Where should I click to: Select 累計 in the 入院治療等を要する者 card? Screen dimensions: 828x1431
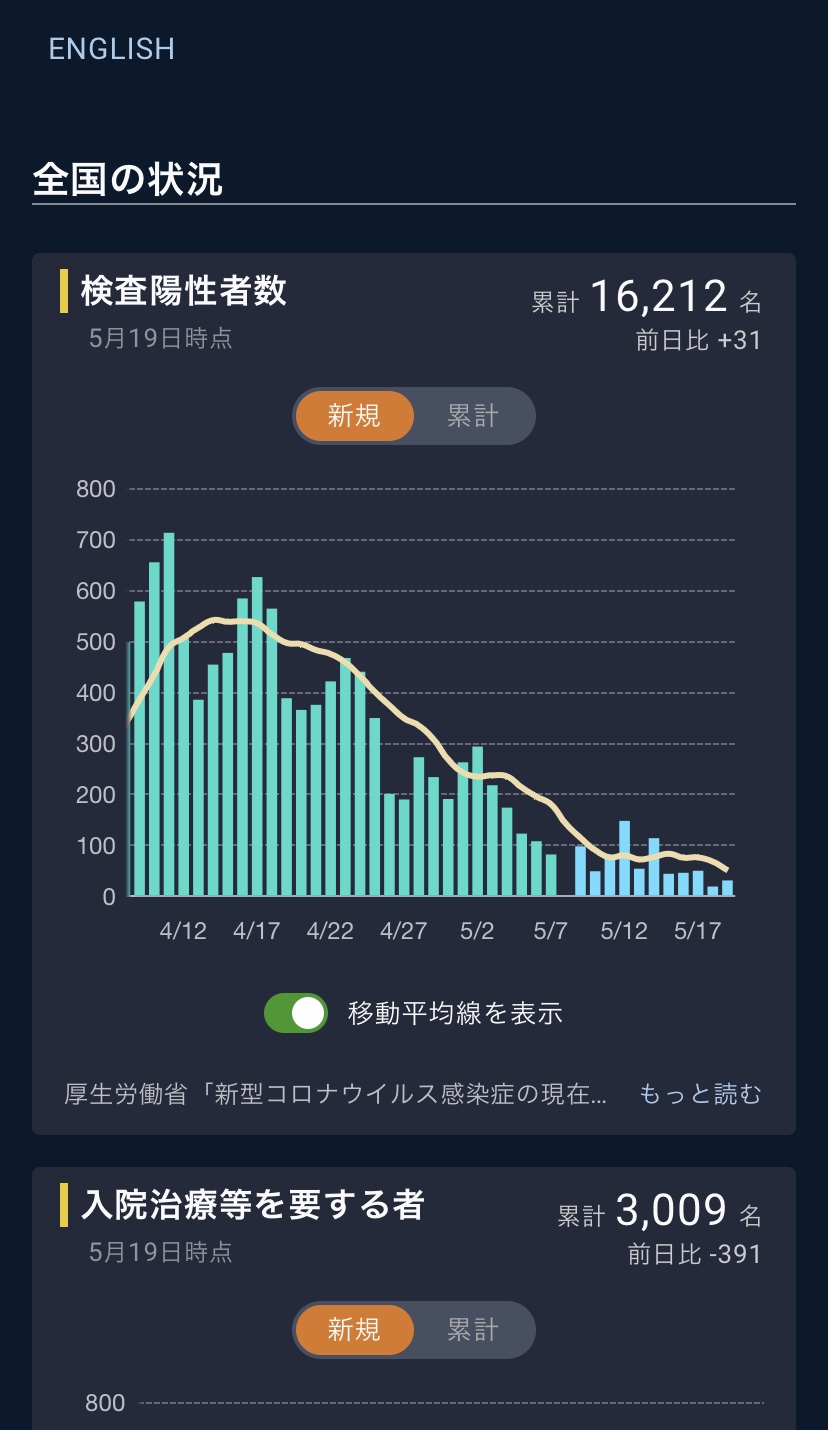pos(472,1330)
